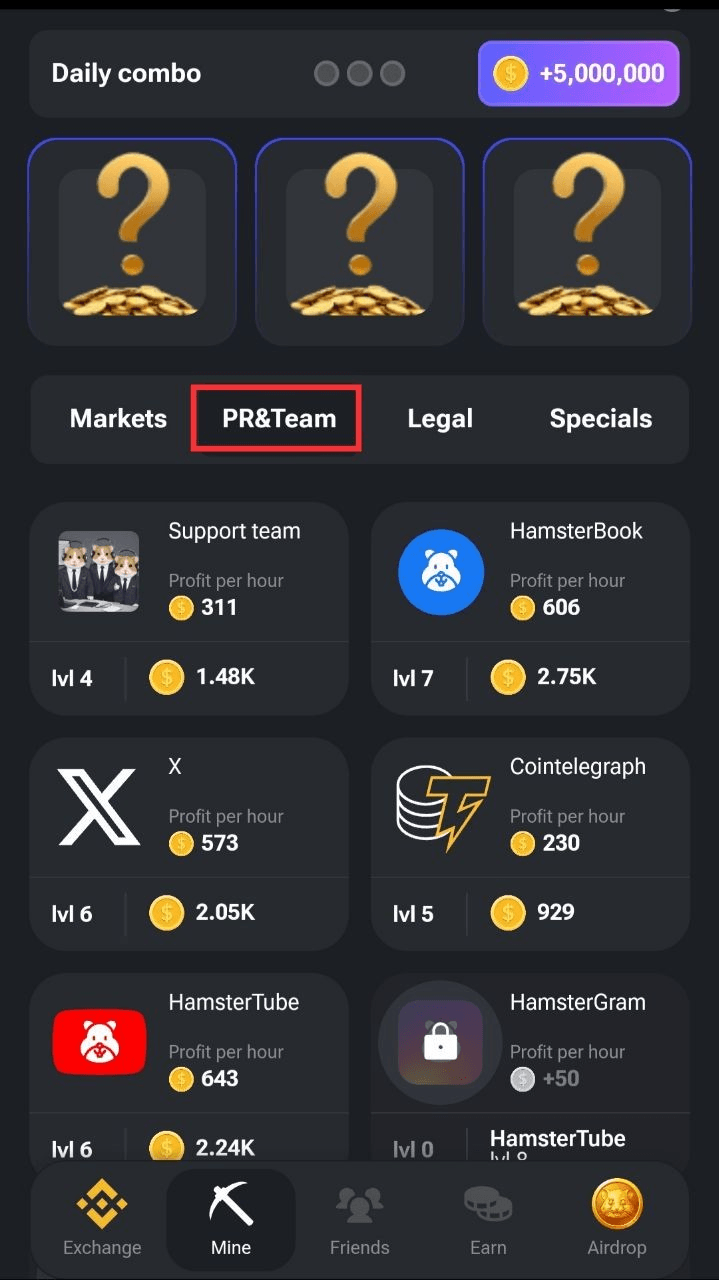This screenshot has width=719, height=1280.
Task: Open the HamsterTube card
Action: click(189, 1065)
